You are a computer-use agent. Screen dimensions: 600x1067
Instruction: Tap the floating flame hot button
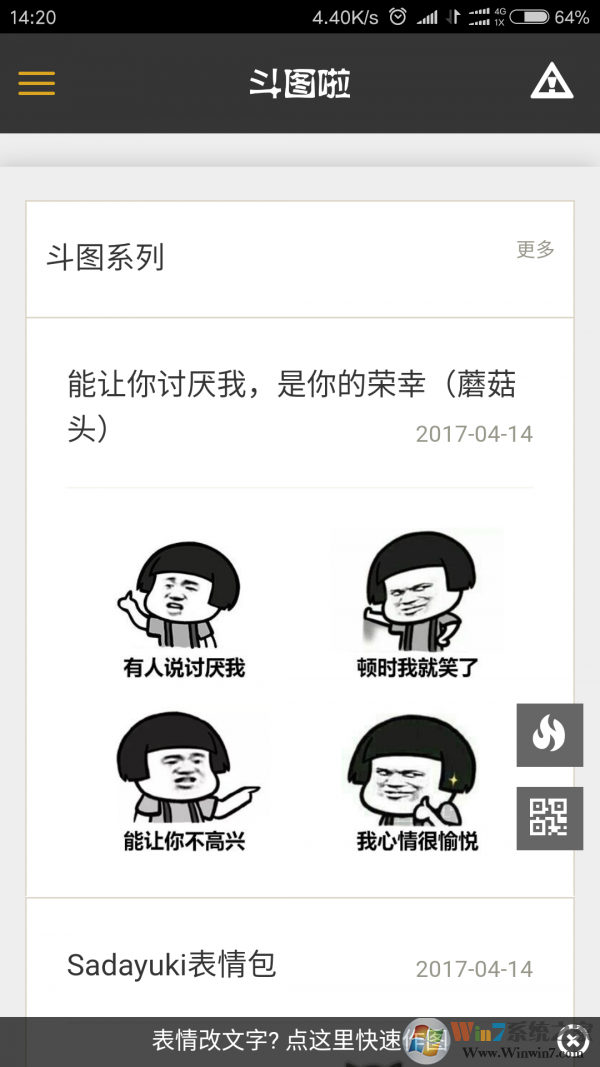[549, 735]
